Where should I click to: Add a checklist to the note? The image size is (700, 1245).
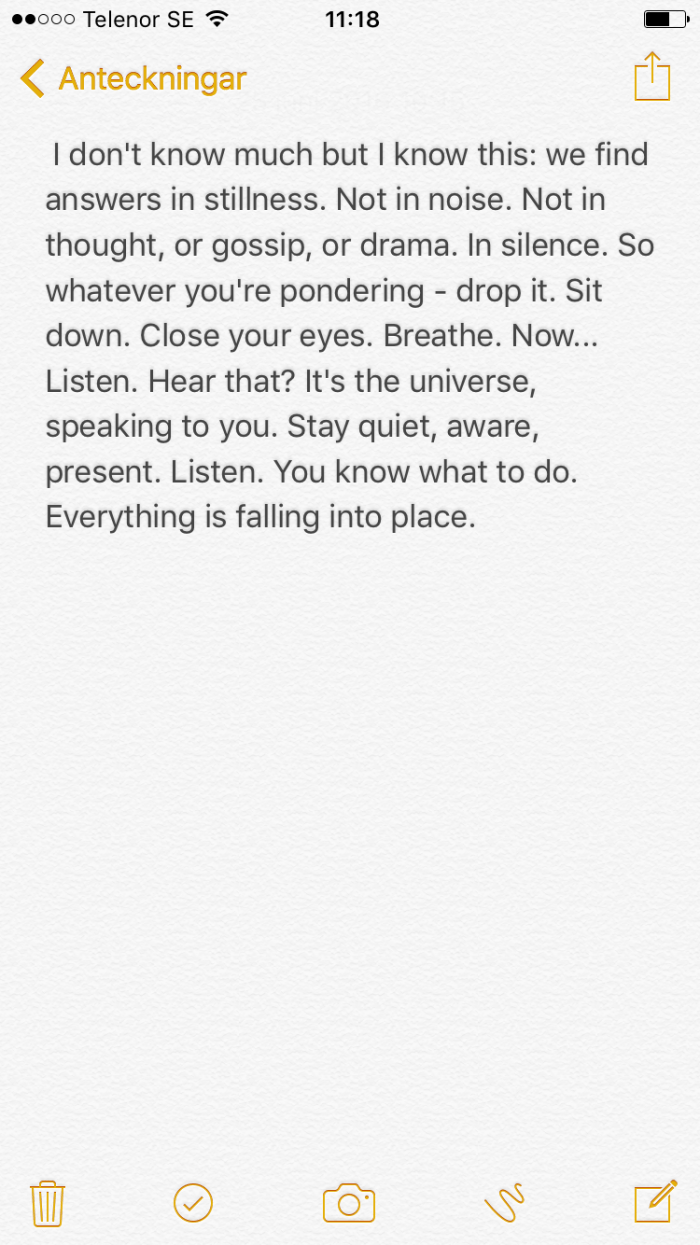pyautogui.click(x=193, y=1202)
